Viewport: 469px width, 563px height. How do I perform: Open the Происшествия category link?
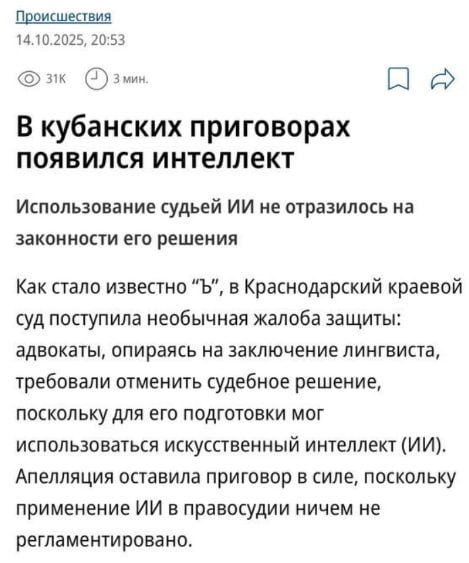[x=64, y=17]
